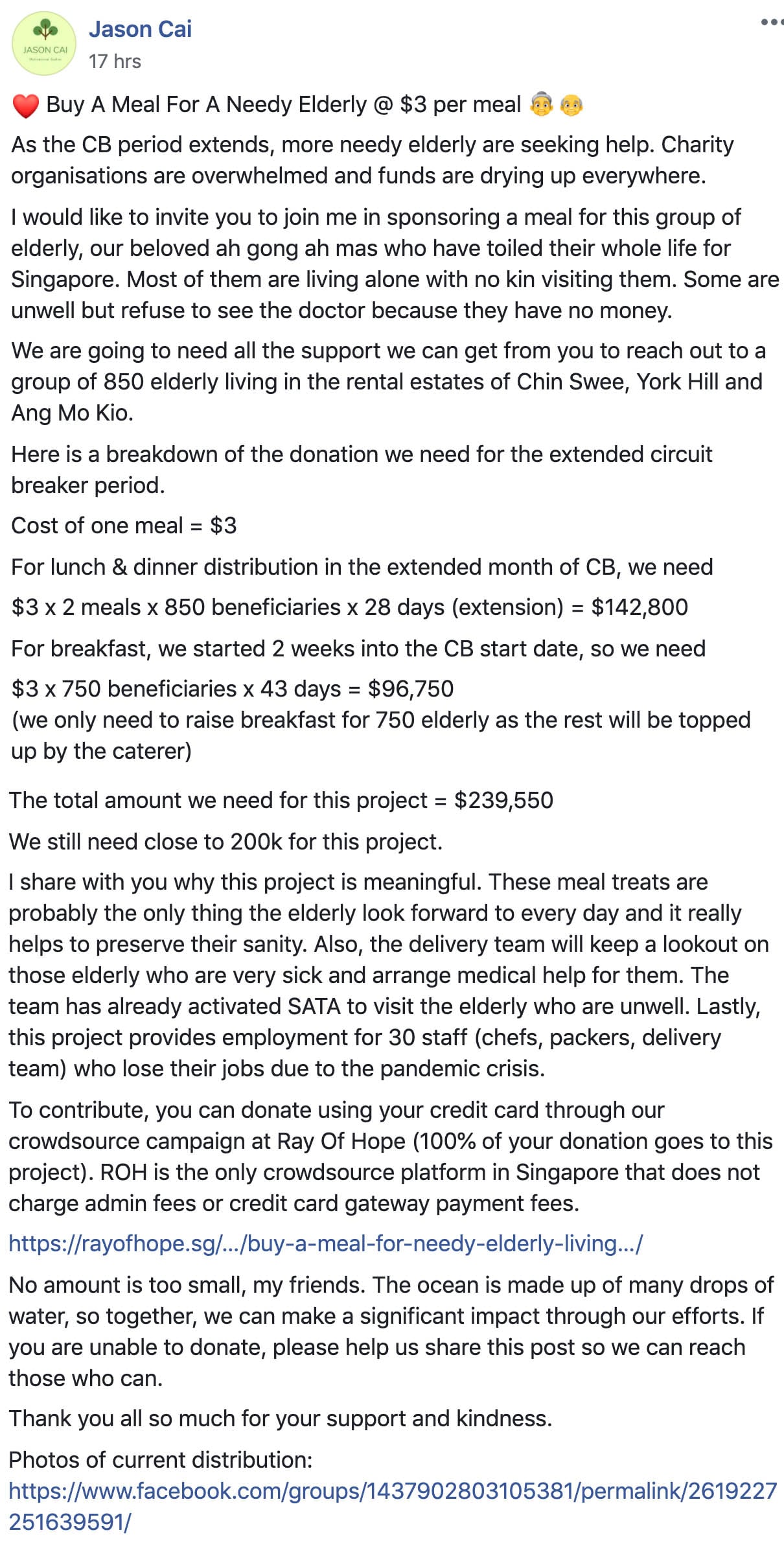This screenshot has width=784, height=1550.
Task: Tap Jason Cai's round profile picture
Action: click(44, 43)
